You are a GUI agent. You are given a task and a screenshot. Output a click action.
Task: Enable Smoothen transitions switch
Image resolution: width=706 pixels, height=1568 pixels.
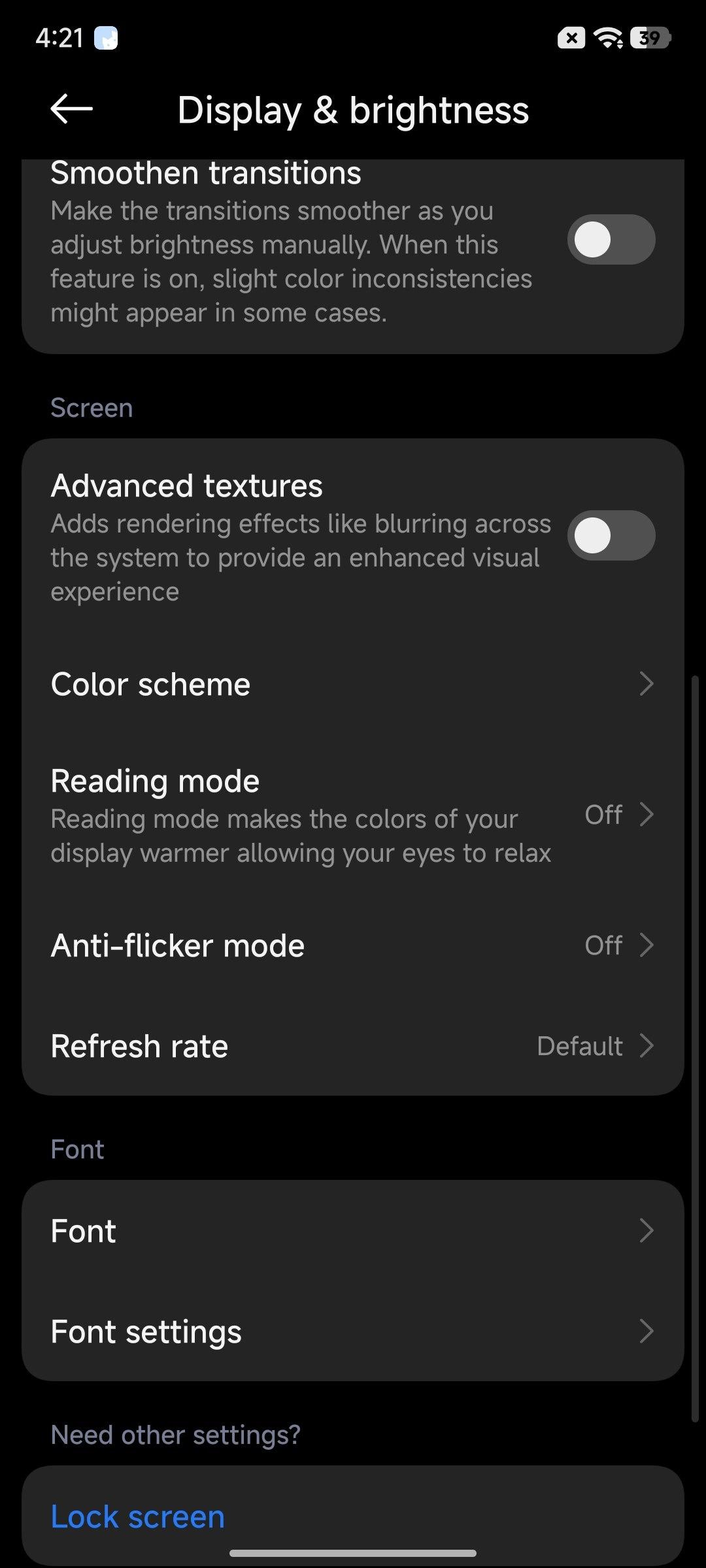[x=611, y=240]
